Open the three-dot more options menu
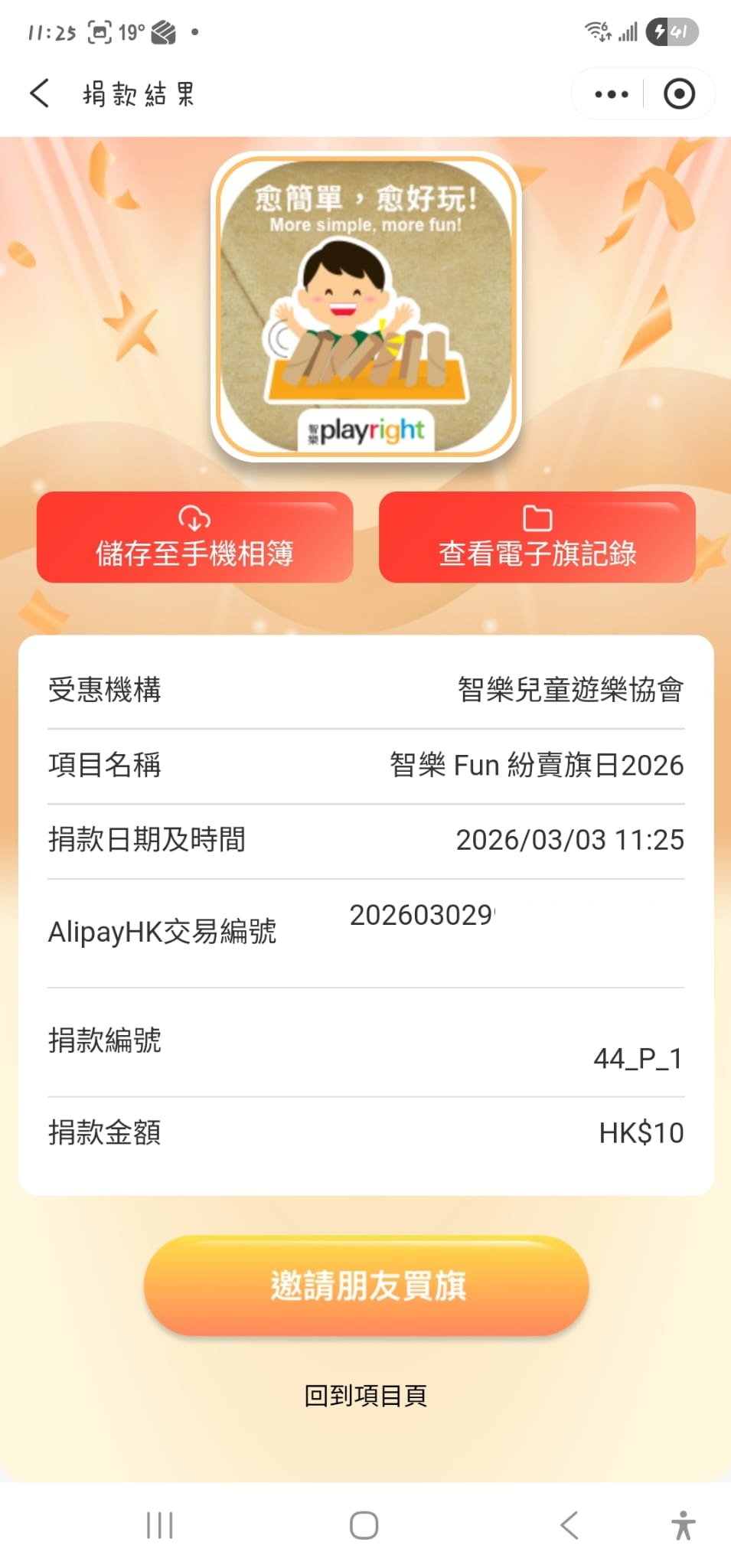The width and height of the screenshot is (731, 1568). click(x=611, y=94)
